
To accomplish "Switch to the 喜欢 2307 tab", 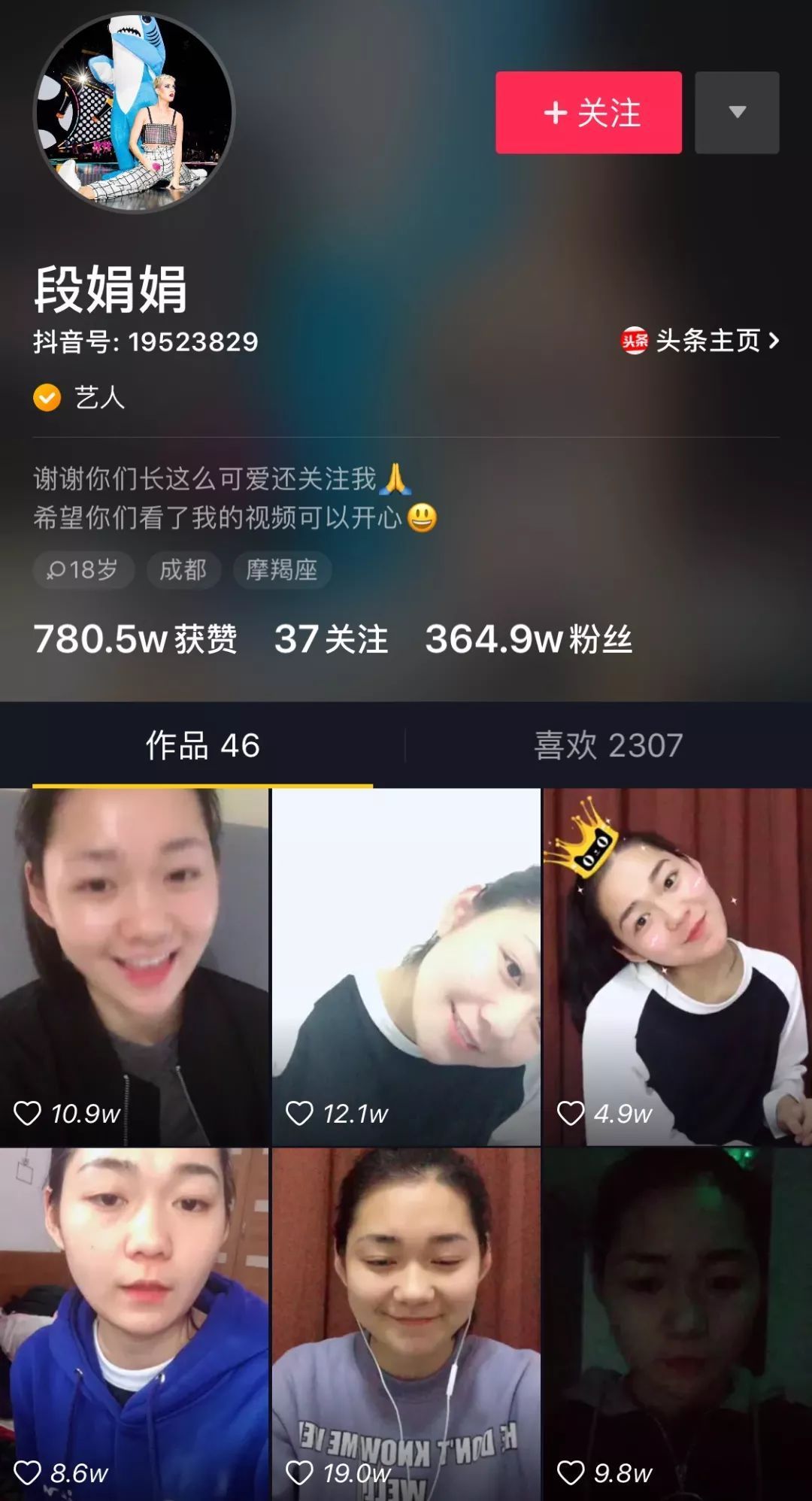I will point(607,746).
